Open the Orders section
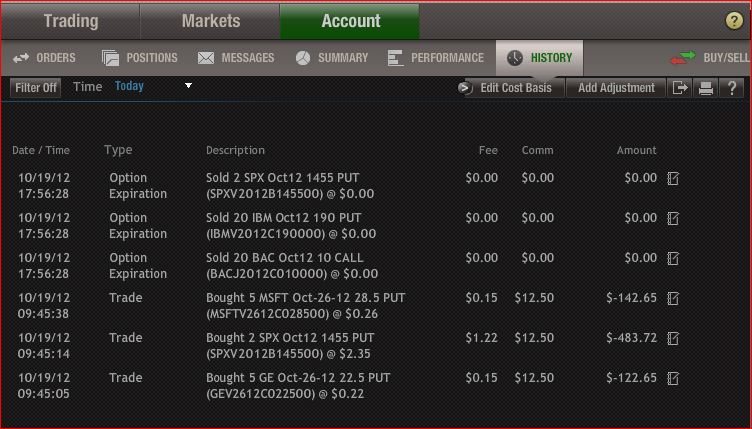Screen dimensions: 752x429 coord(43,58)
